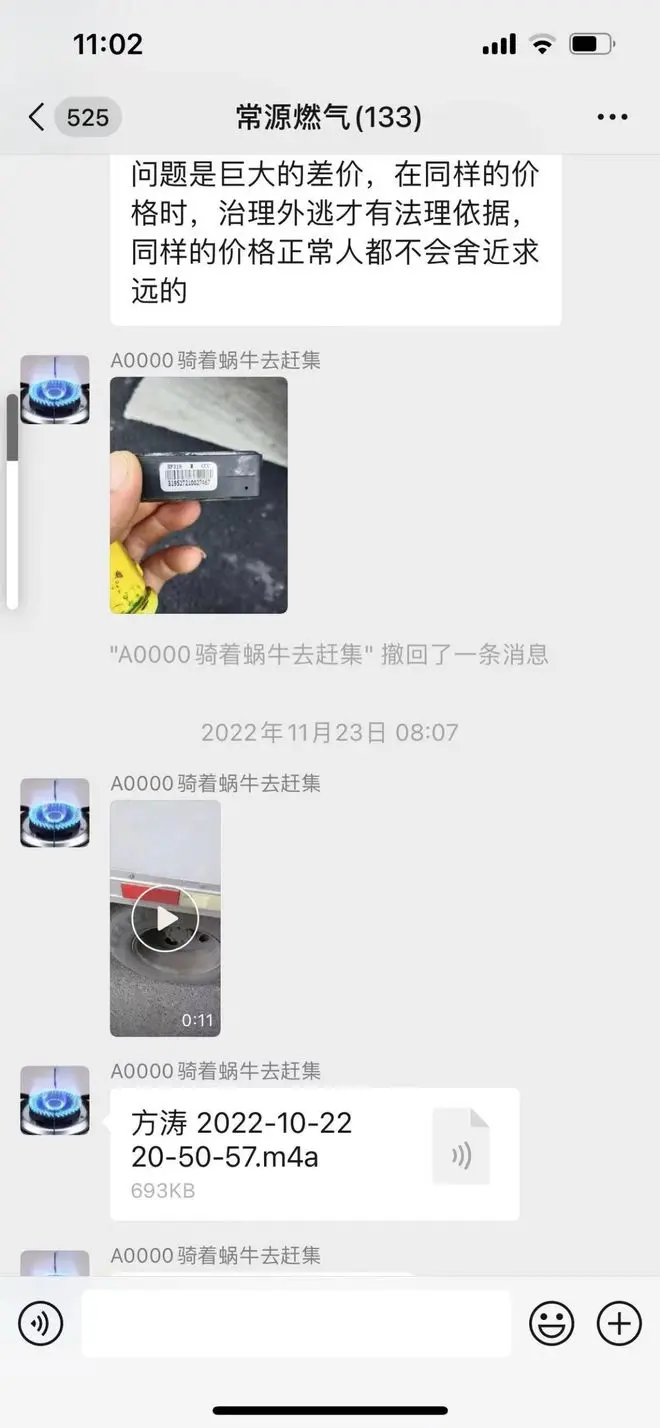Open the 方涛 2022-10-22 m4a audio file
Image resolution: width=660 pixels, height=1428 pixels.
pyautogui.click(x=314, y=1154)
